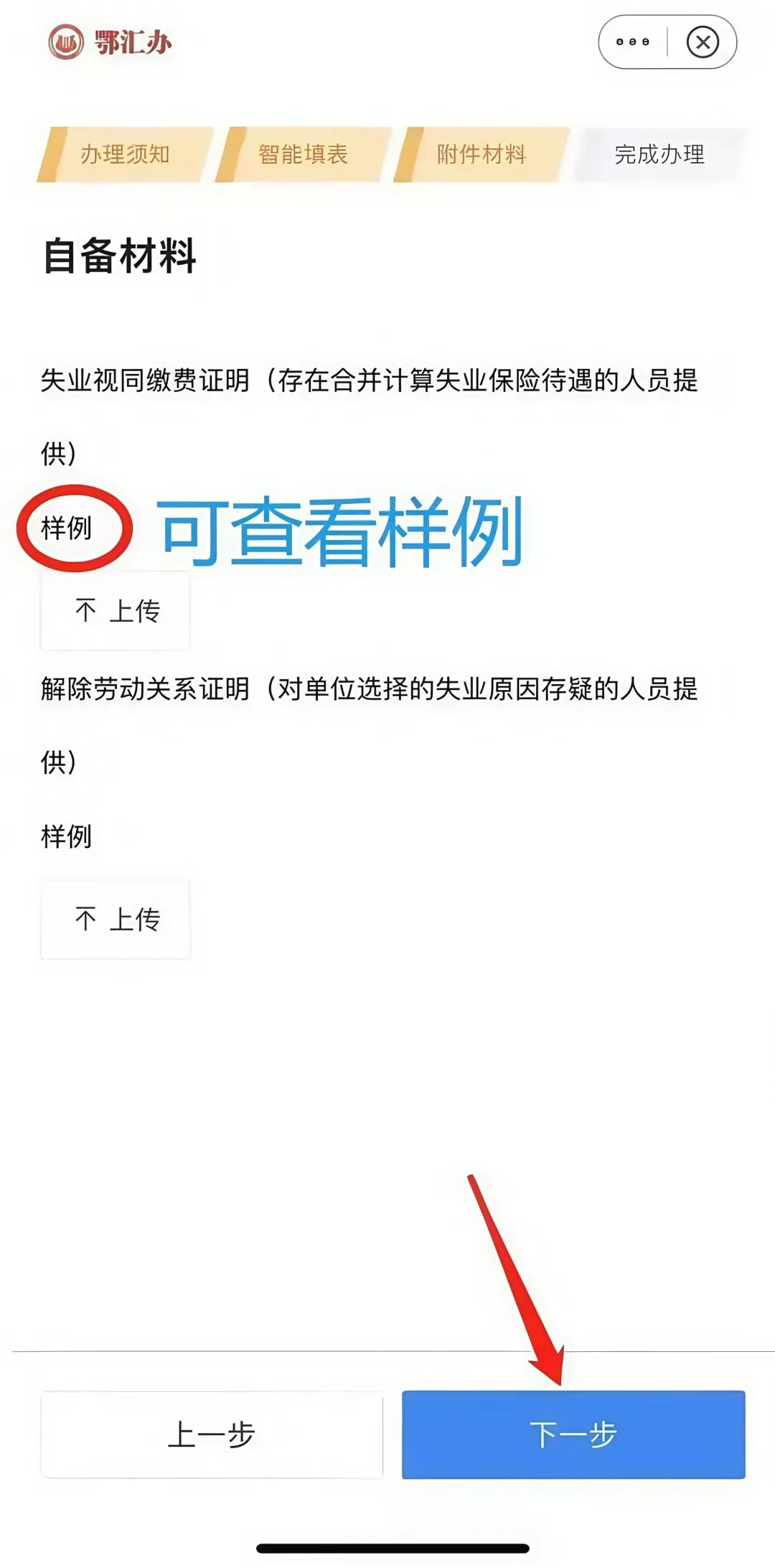Switch to the 智能填表 step
Screen dimensions: 775x1568
tap(303, 154)
